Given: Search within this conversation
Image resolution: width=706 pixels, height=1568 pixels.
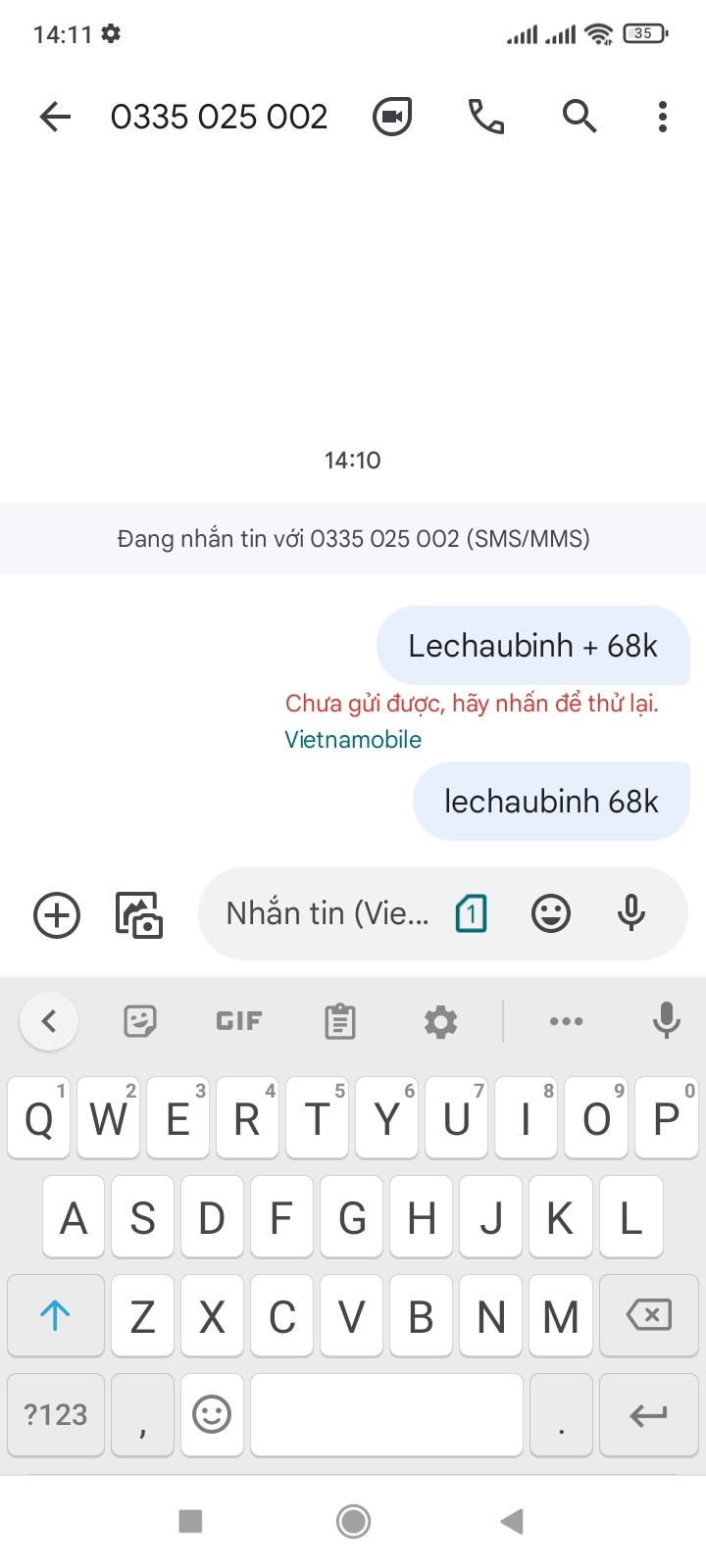Looking at the screenshot, I should (580, 118).
